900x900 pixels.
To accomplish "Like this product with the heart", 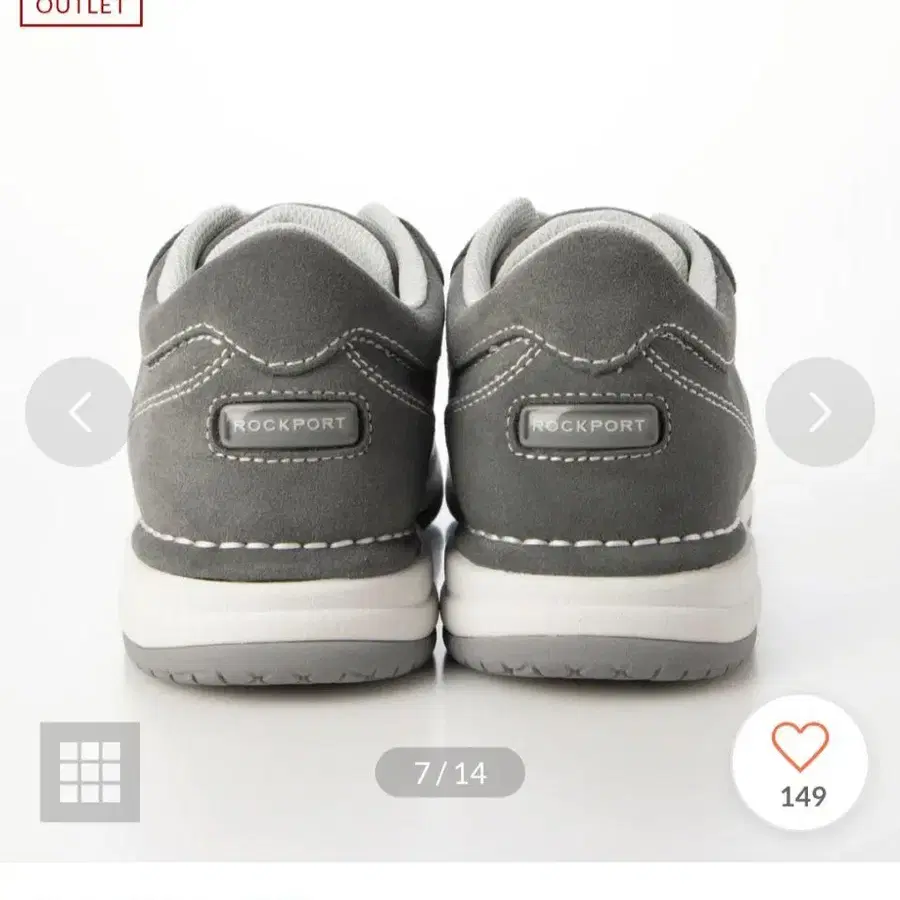I will 800,747.
